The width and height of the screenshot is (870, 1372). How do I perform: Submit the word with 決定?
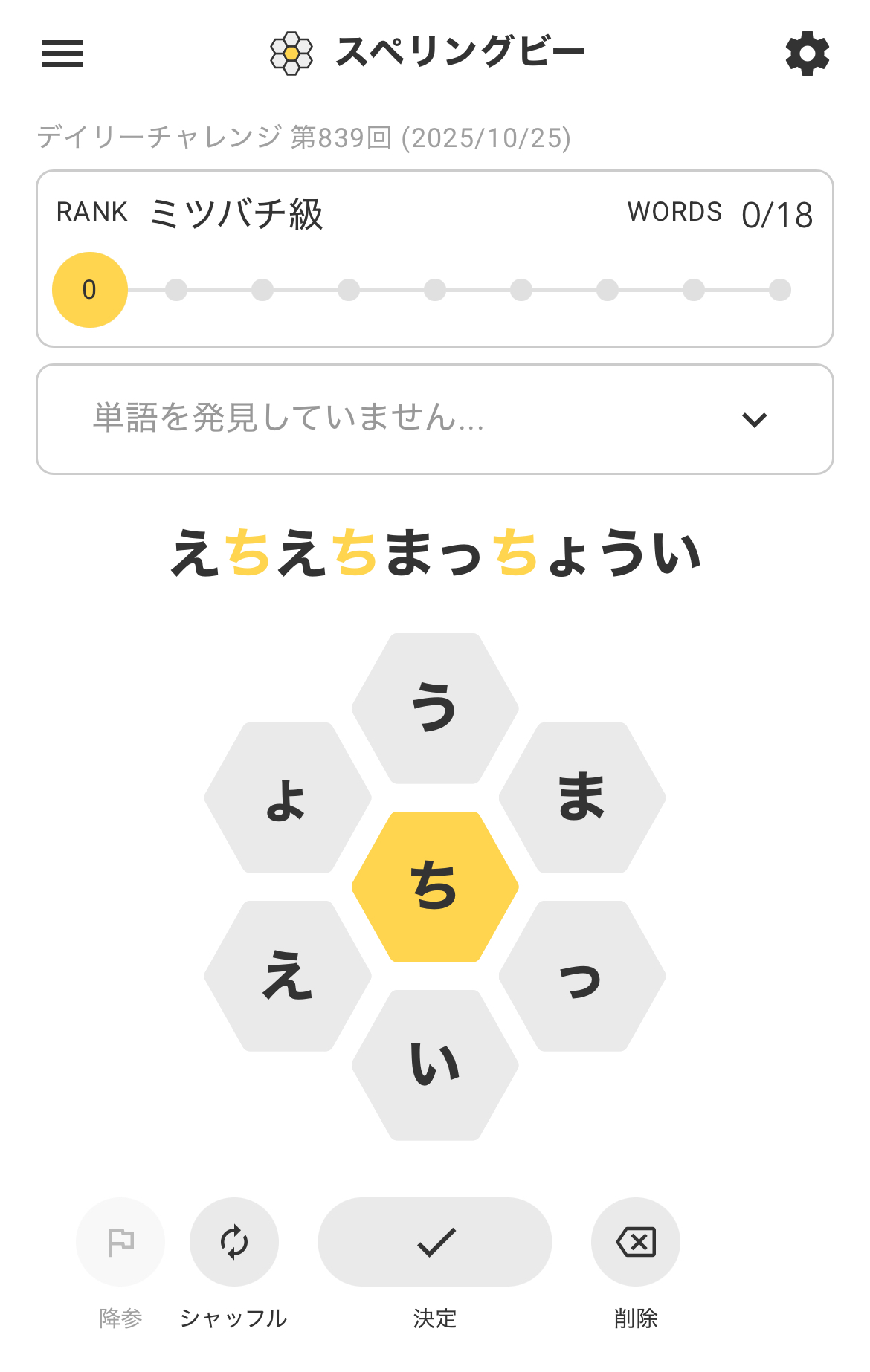[435, 1242]
